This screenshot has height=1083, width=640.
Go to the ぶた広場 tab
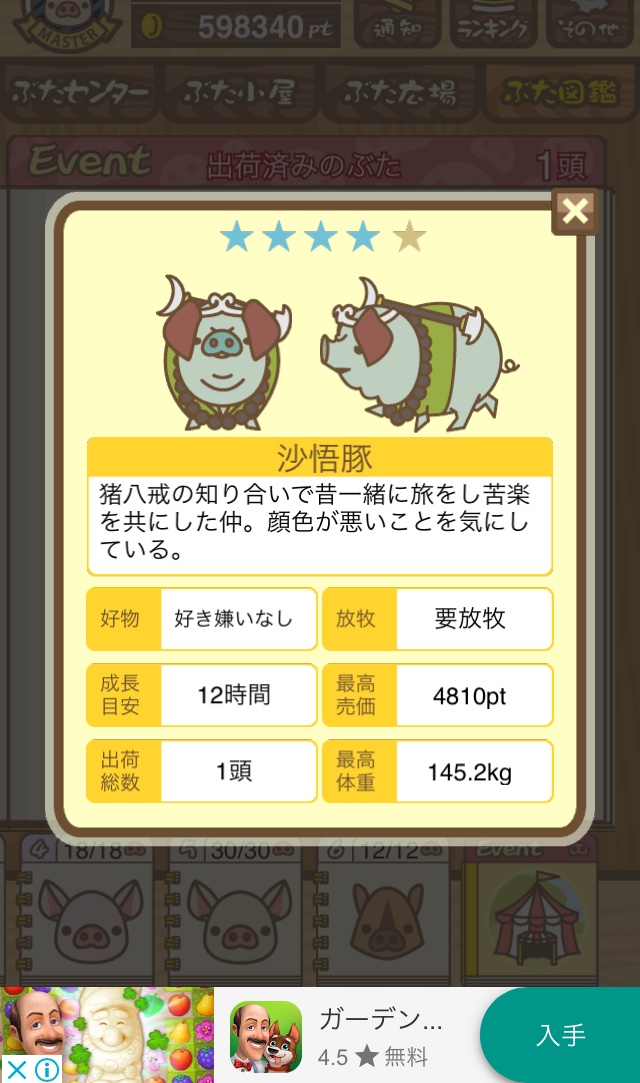pos(400,93)
